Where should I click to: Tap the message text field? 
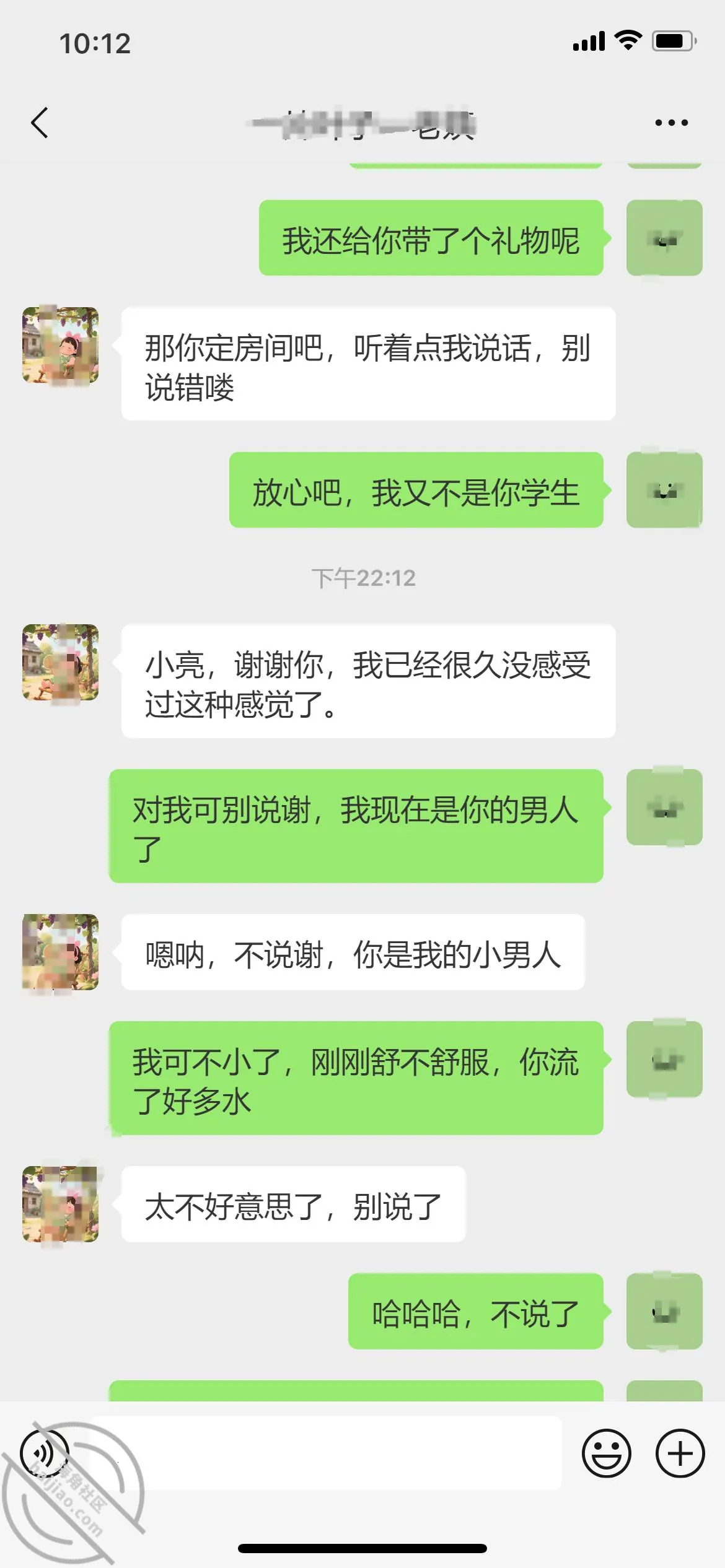pyautogui.click(x=327, y=1453)
